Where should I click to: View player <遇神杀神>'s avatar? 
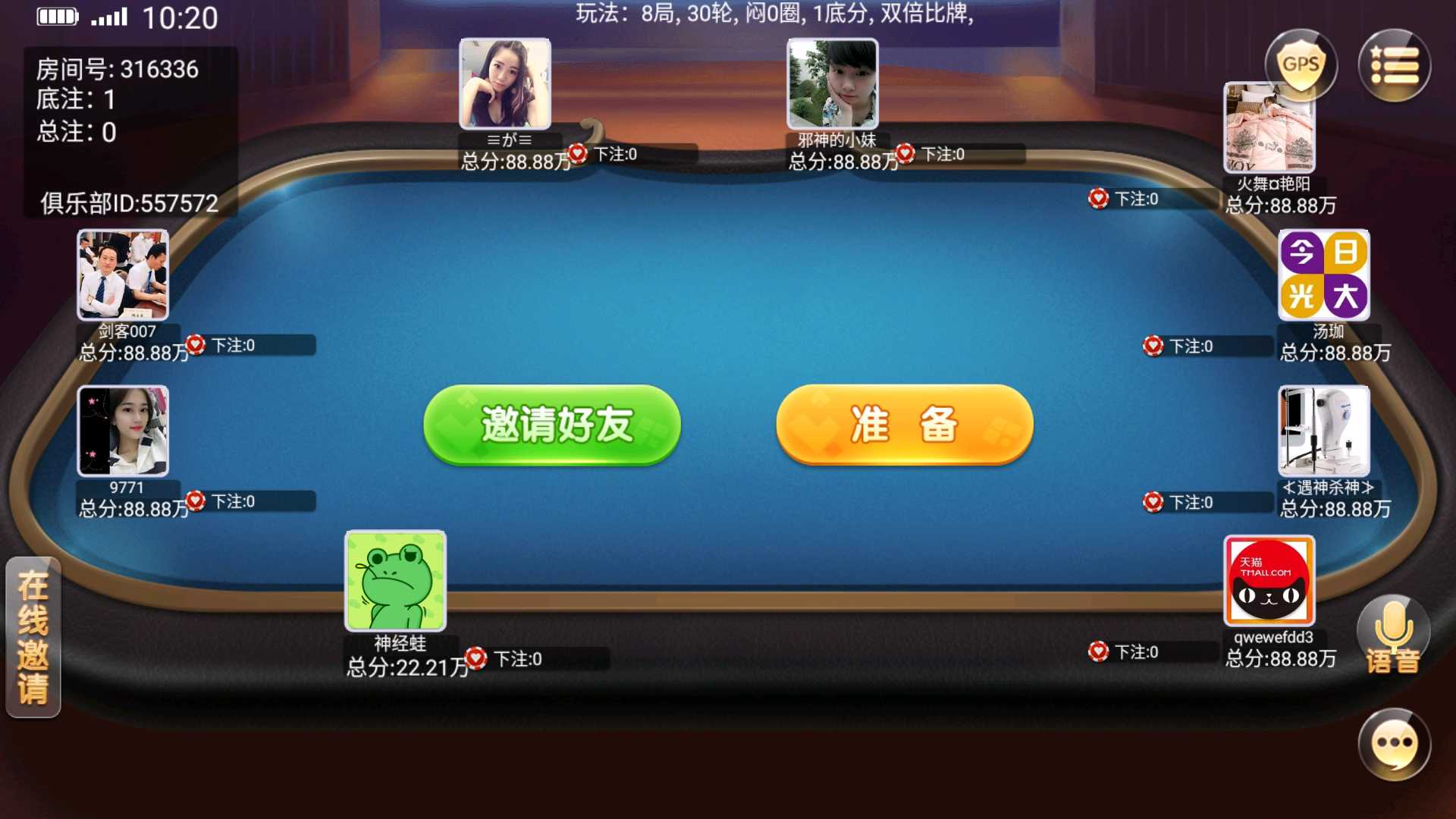[1323, 431]
